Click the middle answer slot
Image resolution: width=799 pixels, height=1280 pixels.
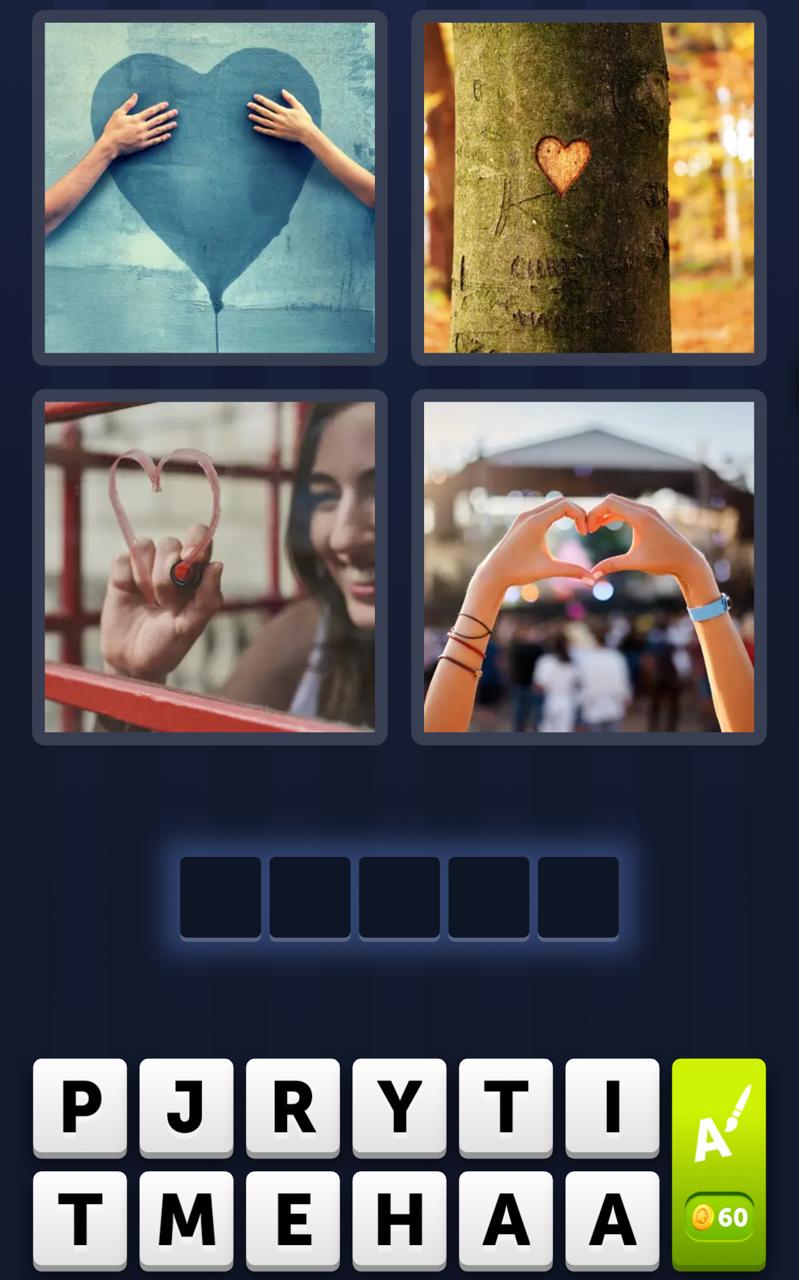point(399,897)
